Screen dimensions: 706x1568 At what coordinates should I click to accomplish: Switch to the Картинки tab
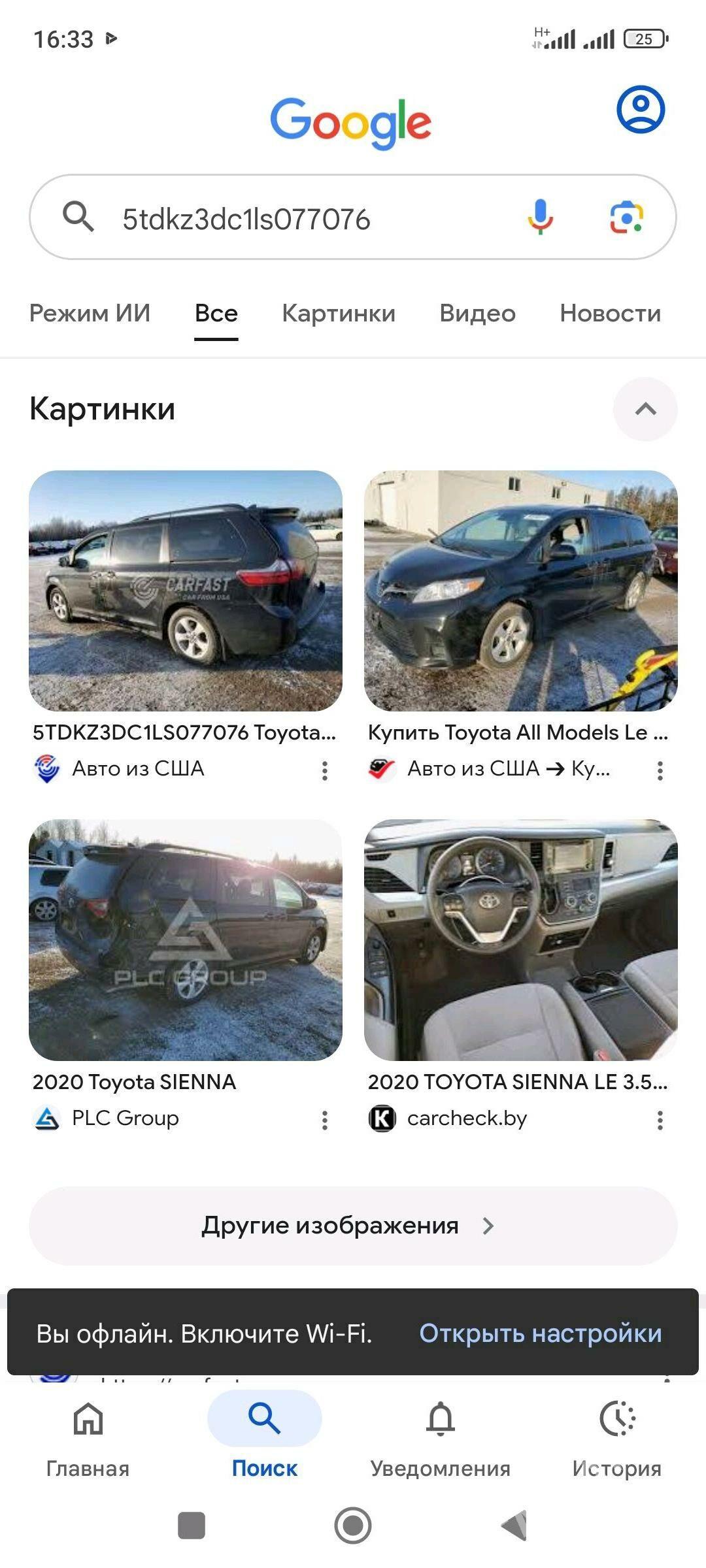point(339,314)
